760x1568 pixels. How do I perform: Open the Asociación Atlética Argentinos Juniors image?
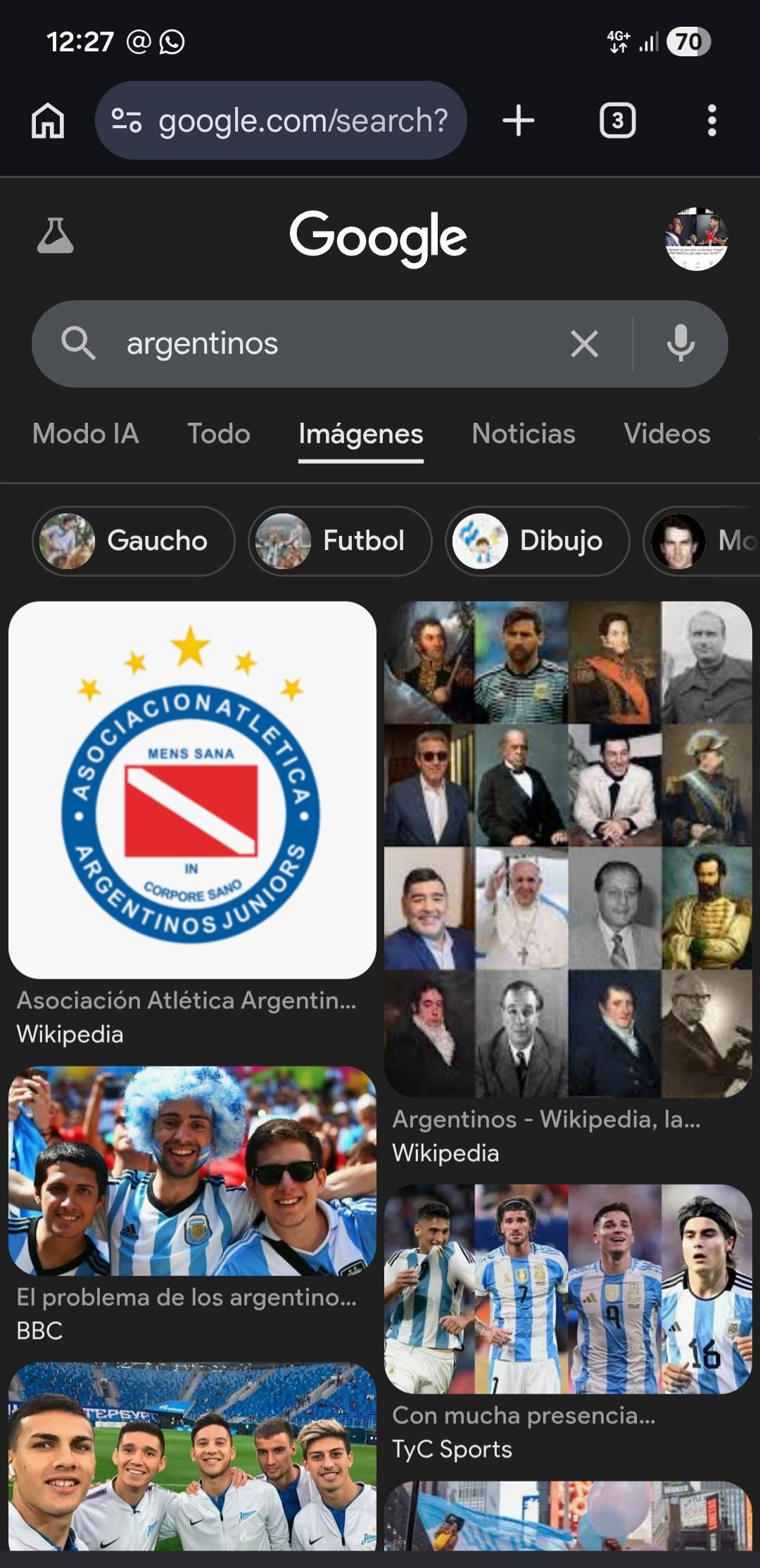(192, 789)
